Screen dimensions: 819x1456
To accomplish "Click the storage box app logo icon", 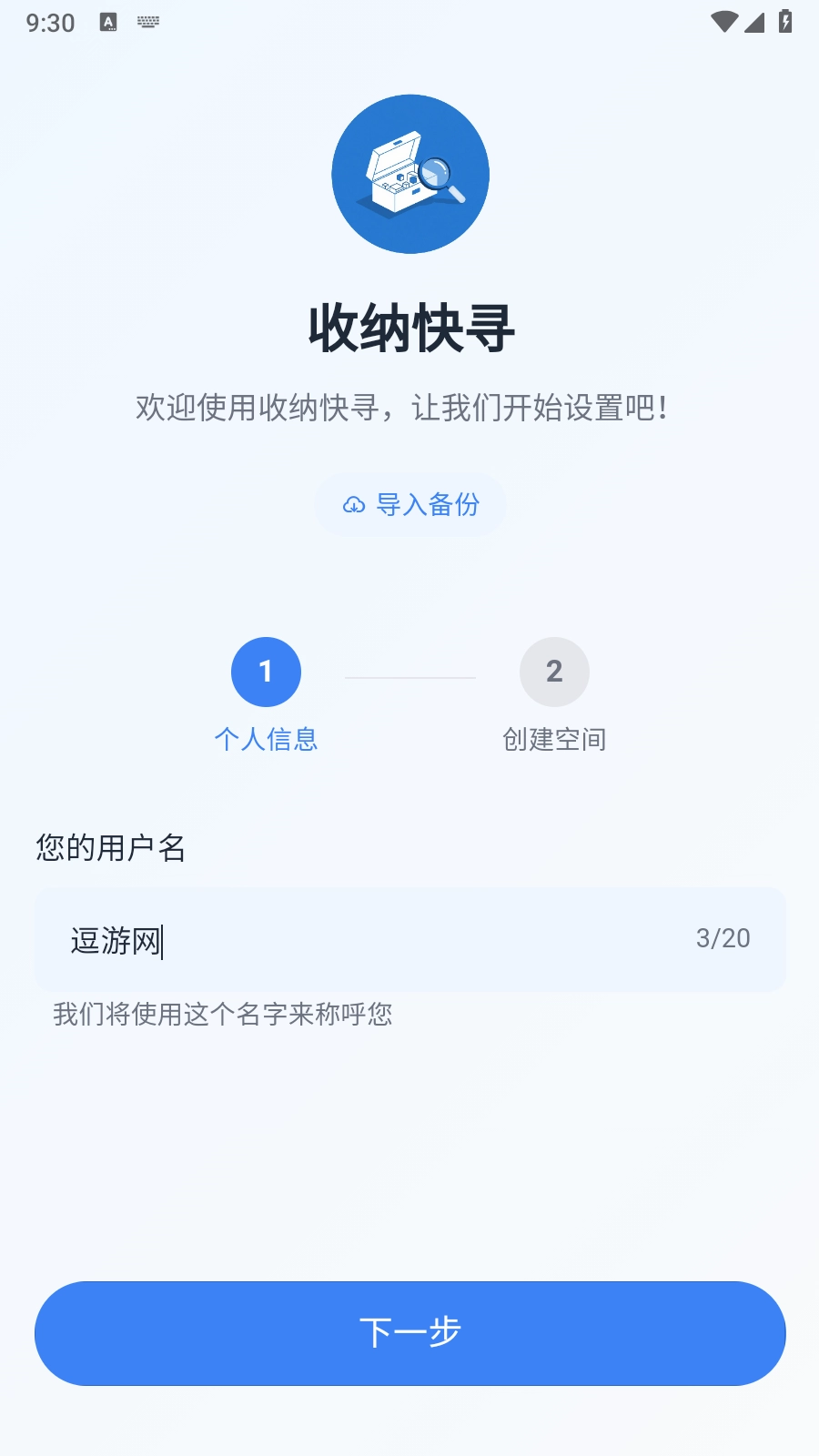I will pos(410,175).
